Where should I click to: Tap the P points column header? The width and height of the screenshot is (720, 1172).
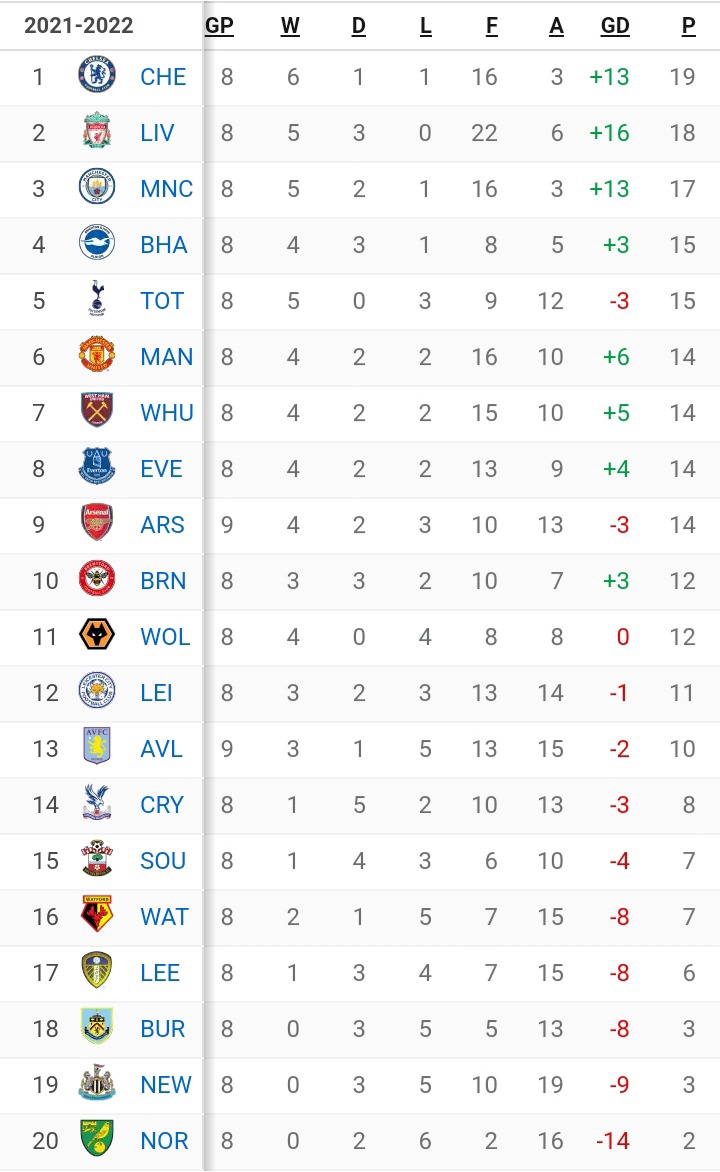689,25
